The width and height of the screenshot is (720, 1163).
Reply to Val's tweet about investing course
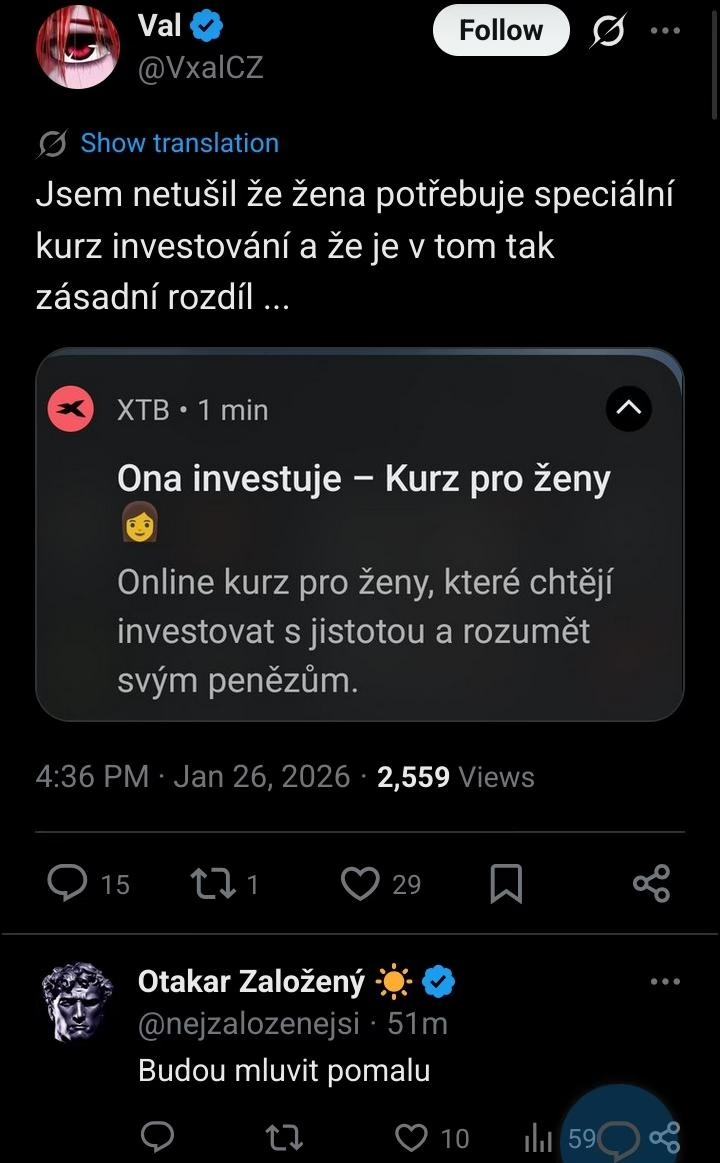[x=66, y=883]
